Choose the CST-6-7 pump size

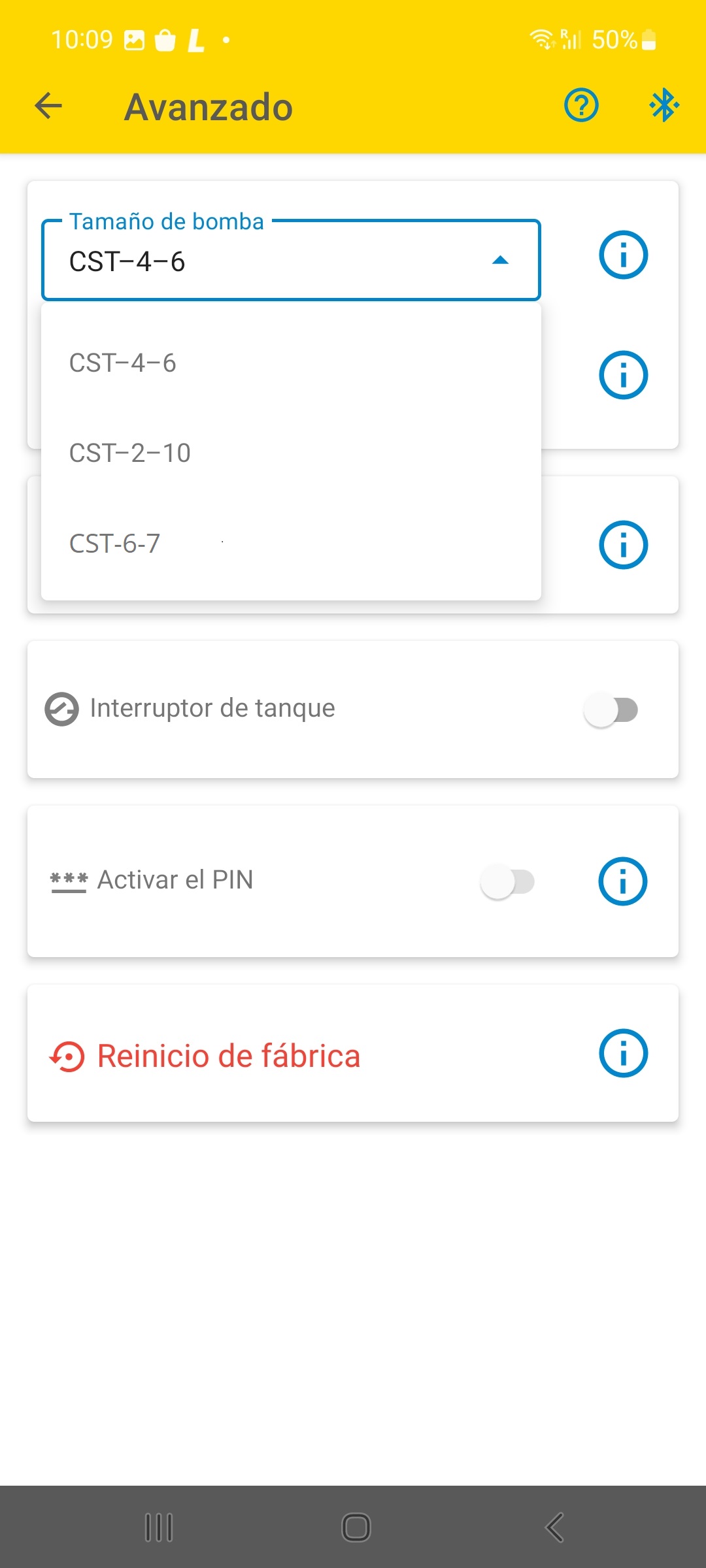[x=291, y=543]
